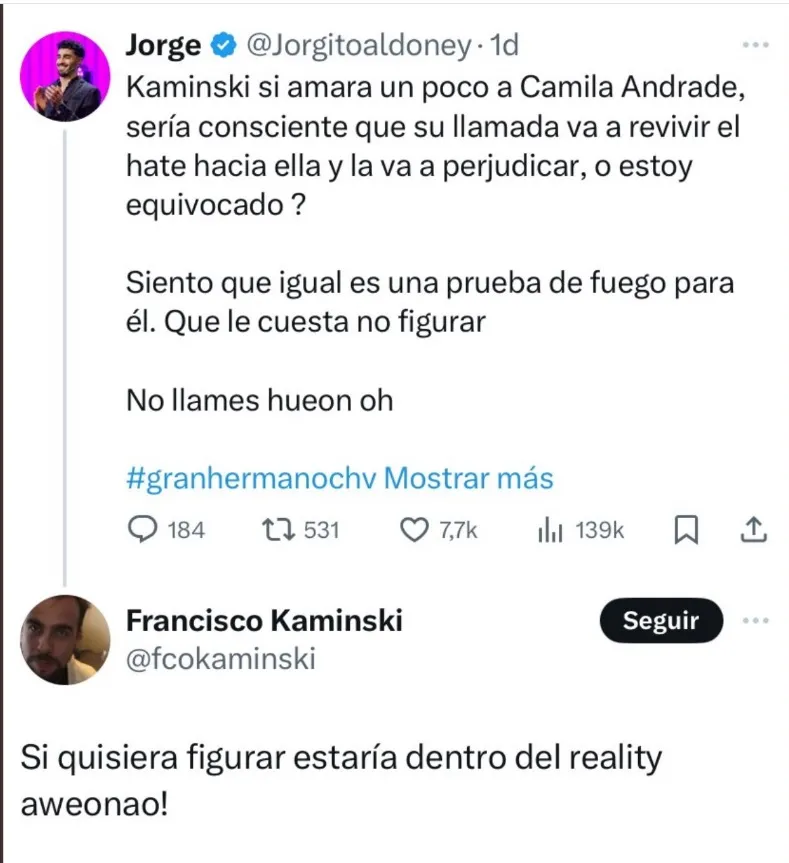Reply to Jorge's tweet
Image resolution: width=789 pixels, height=863 pixels.
(146, 530)
